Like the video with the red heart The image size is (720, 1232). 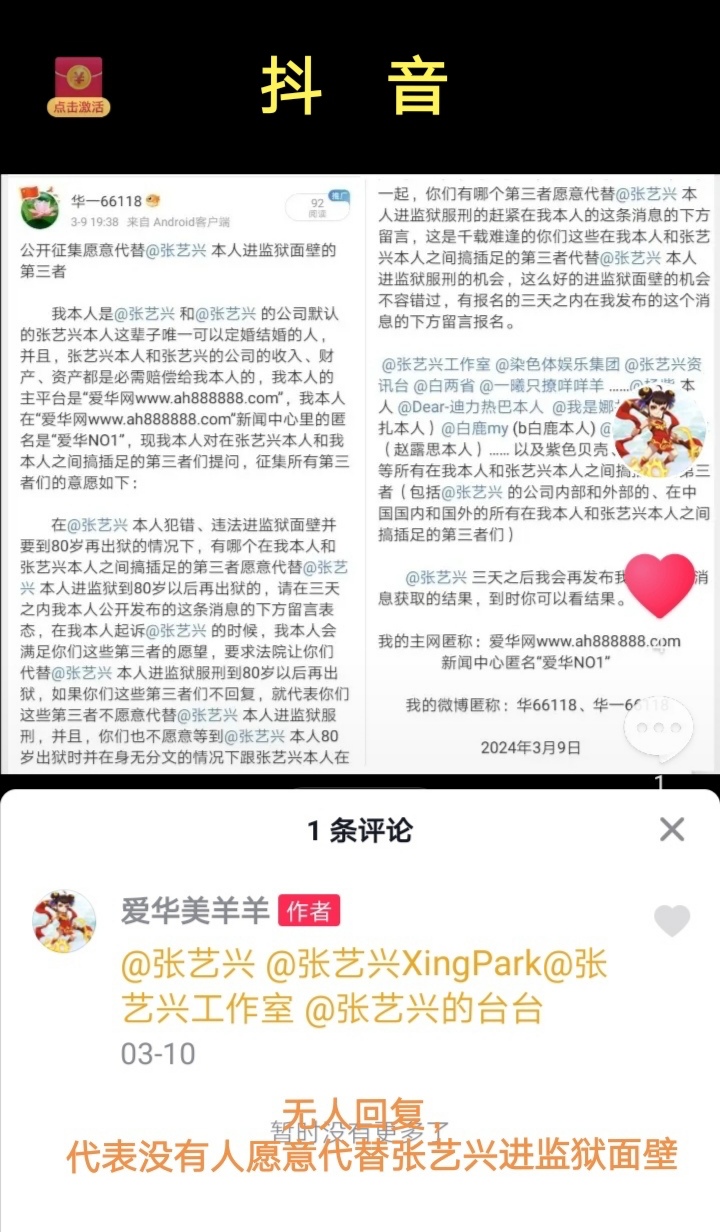[x=659, y=585]
